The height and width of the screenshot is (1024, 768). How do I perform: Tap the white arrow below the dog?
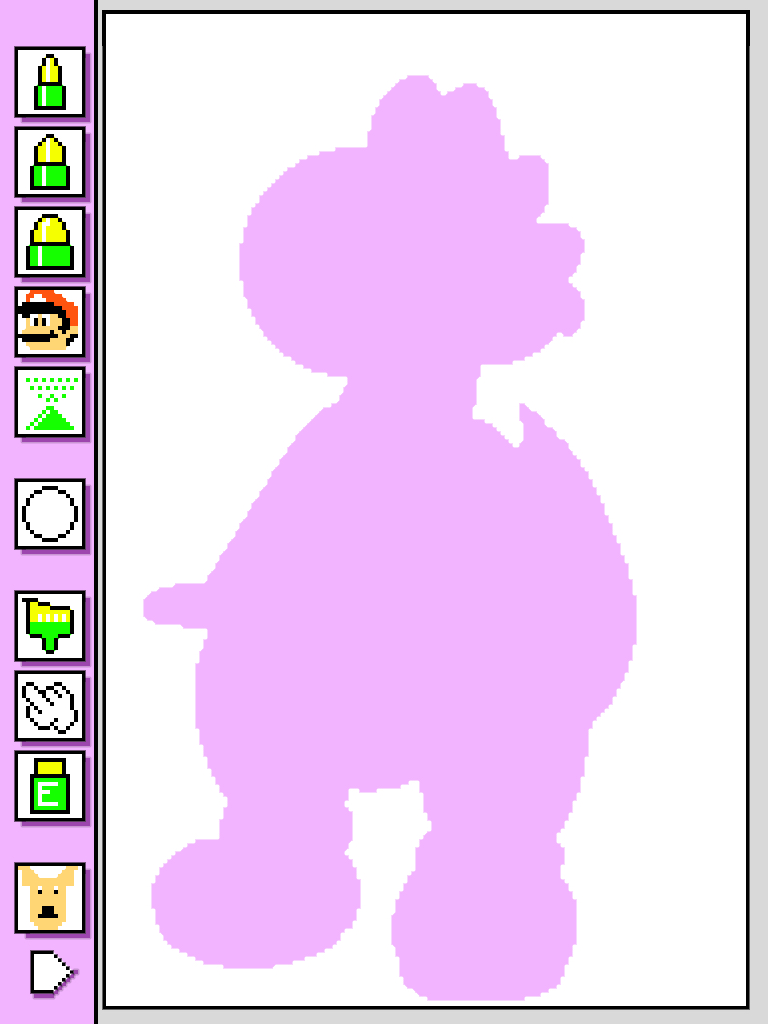[51, 971]
